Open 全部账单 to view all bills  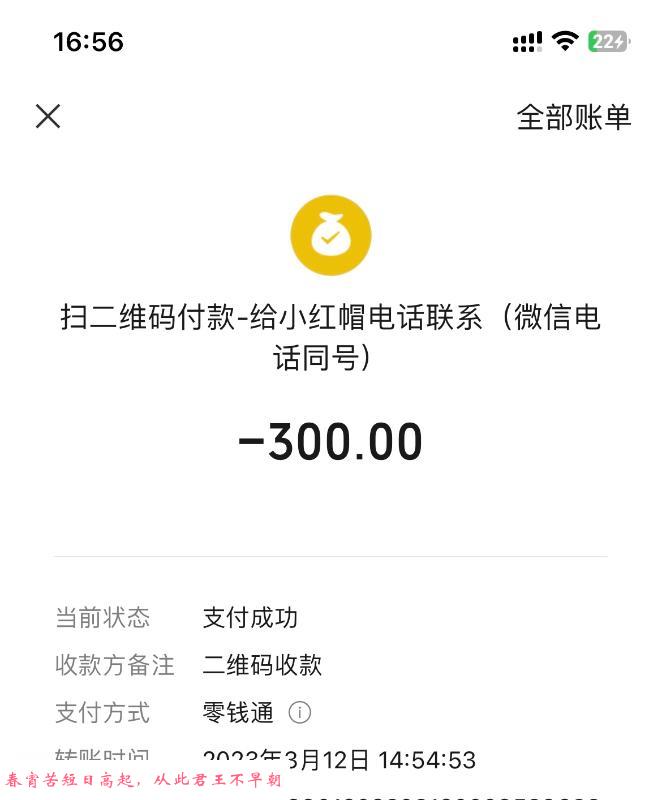573,117
